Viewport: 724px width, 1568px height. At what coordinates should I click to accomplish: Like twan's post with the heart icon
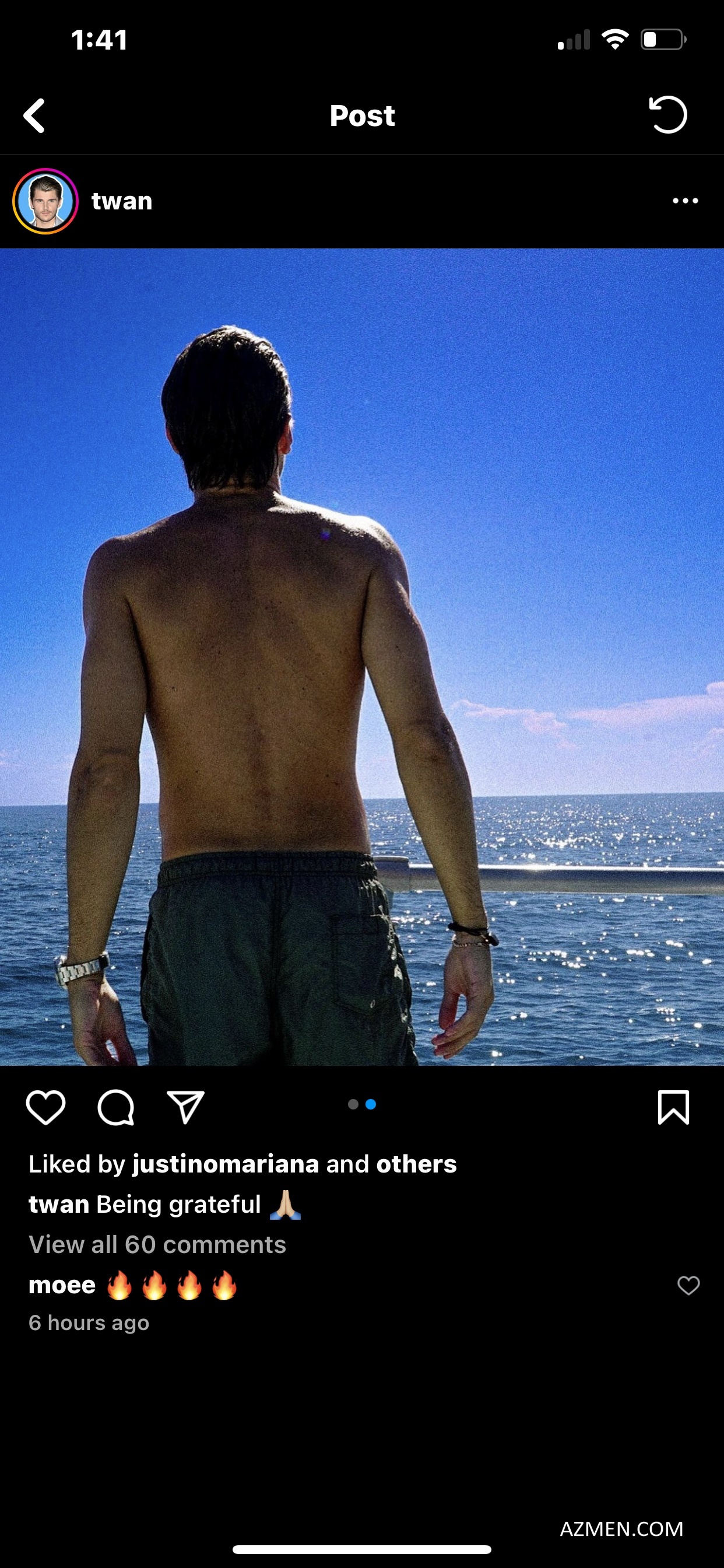point(45,1107)
